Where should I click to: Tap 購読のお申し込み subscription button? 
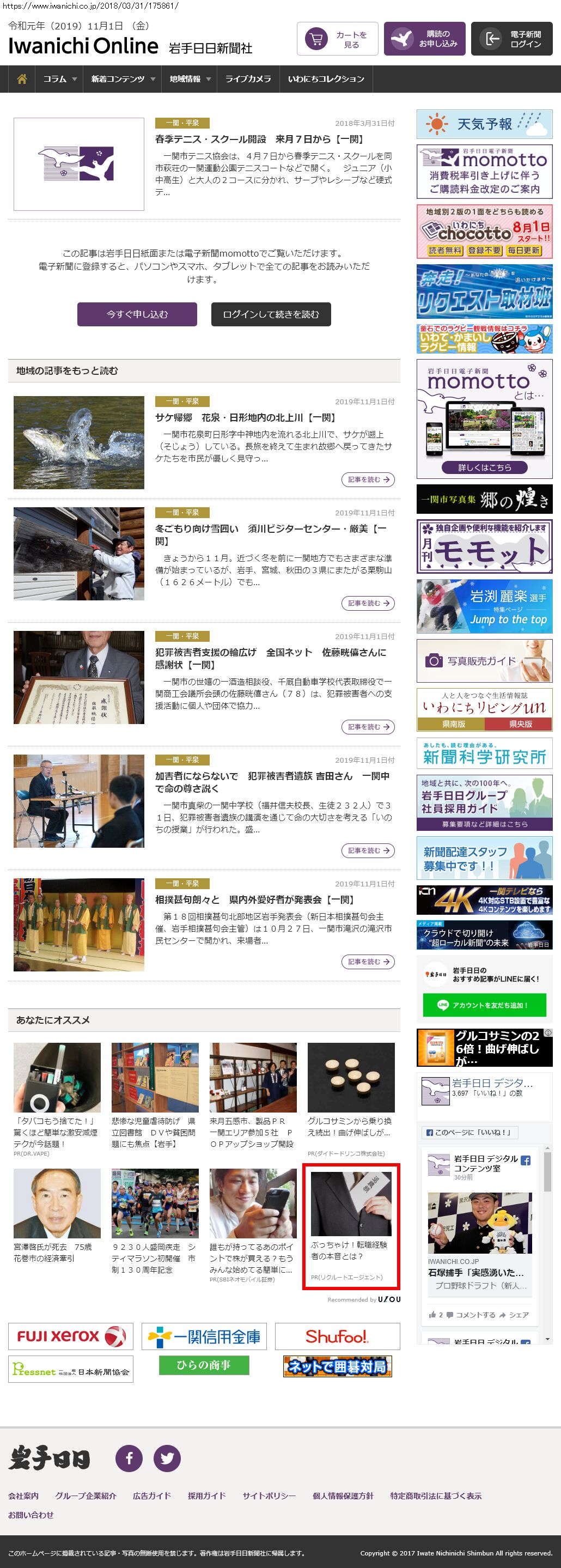pos(424,39)
